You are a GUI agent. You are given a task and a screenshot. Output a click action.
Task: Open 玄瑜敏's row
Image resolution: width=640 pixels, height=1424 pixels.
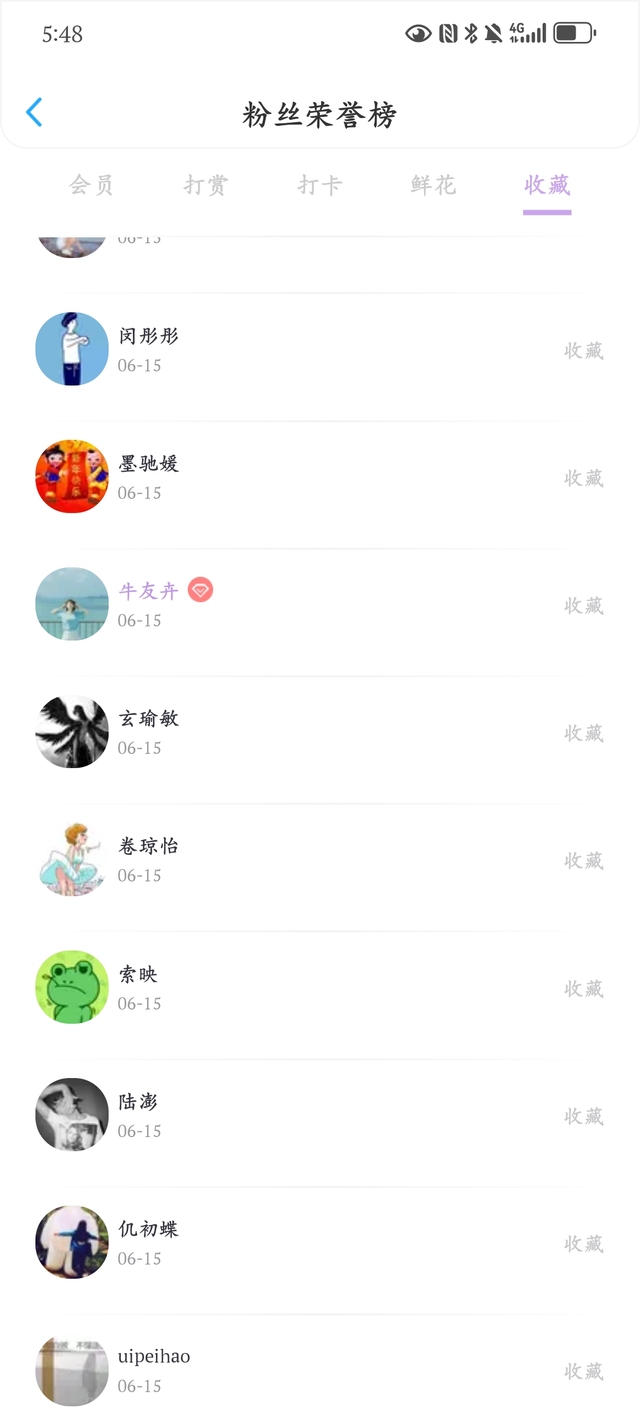coord(320,732)
